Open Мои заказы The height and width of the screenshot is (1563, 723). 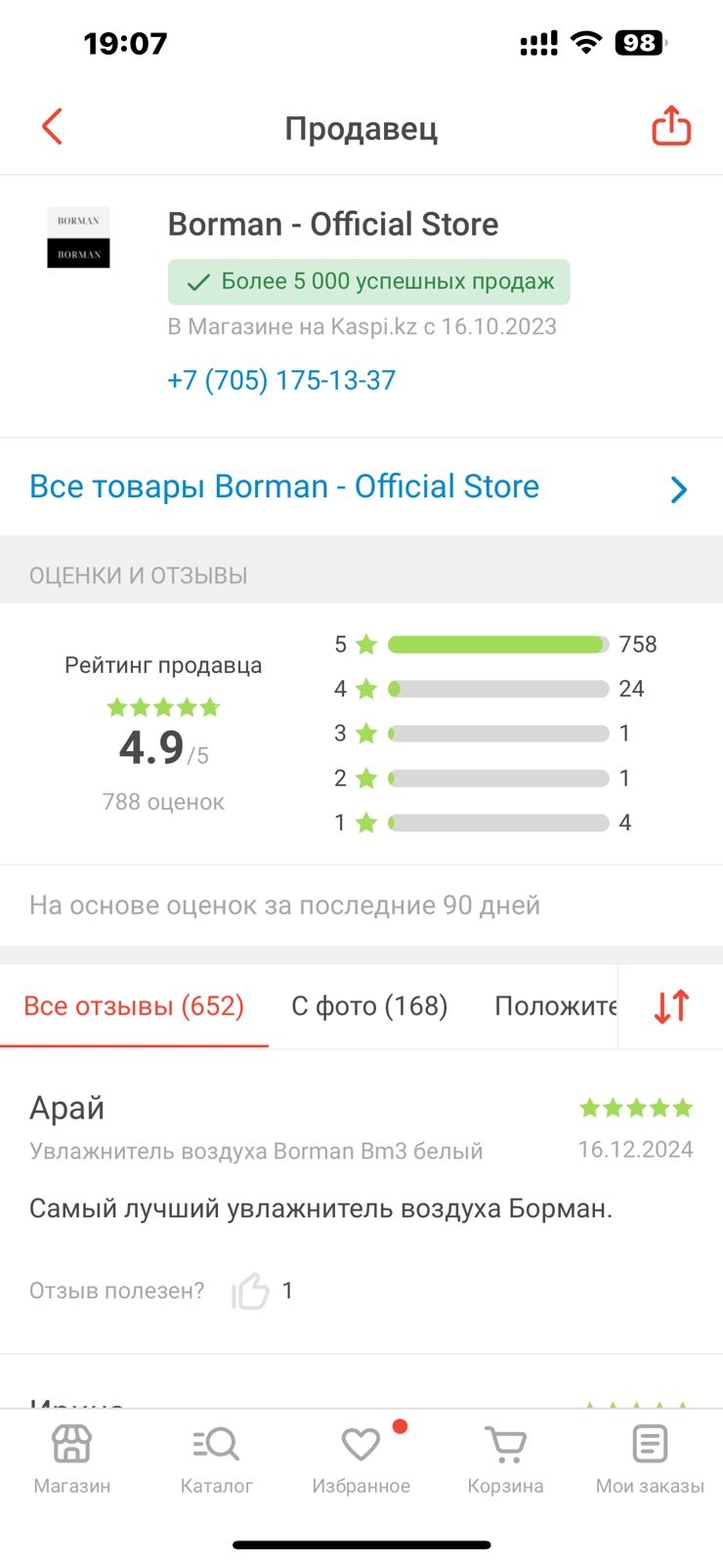650,1459
